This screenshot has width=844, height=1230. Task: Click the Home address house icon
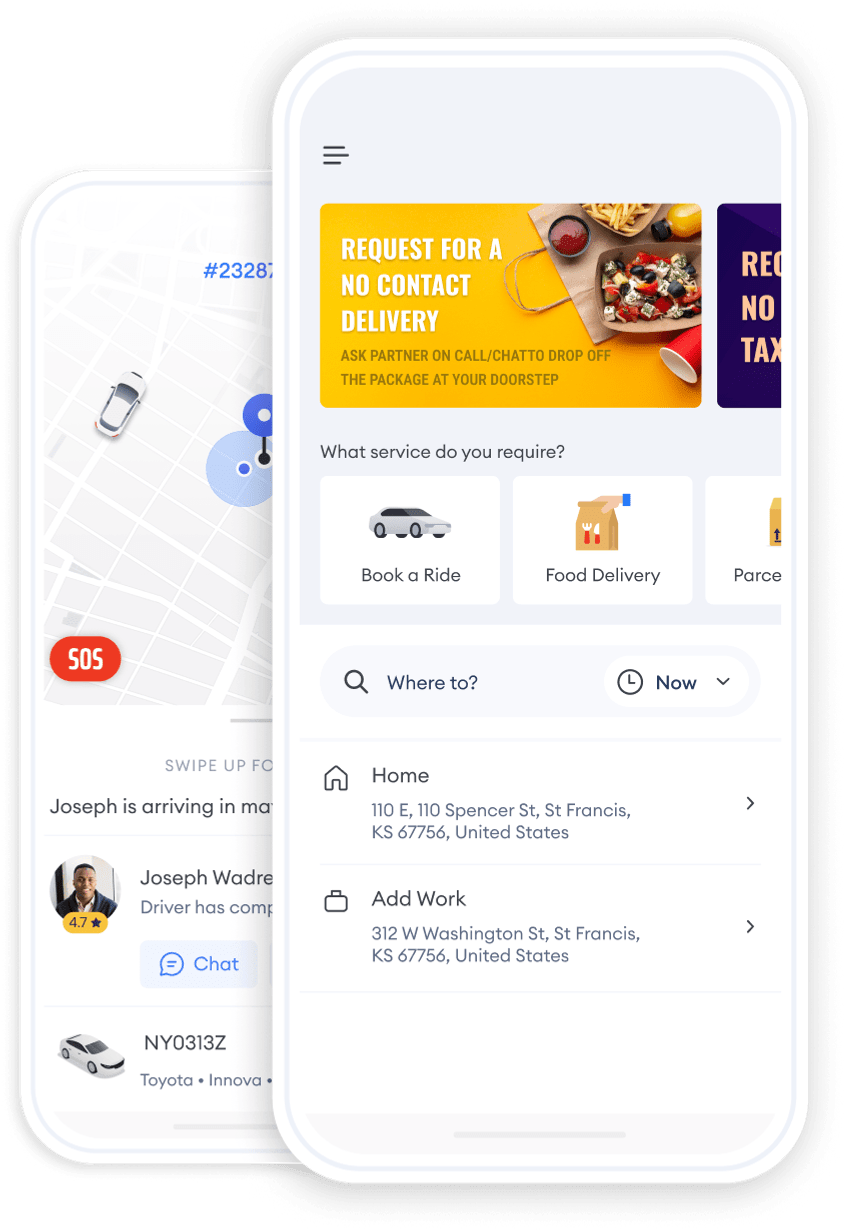pyautogui.click(x=336, y=777)
